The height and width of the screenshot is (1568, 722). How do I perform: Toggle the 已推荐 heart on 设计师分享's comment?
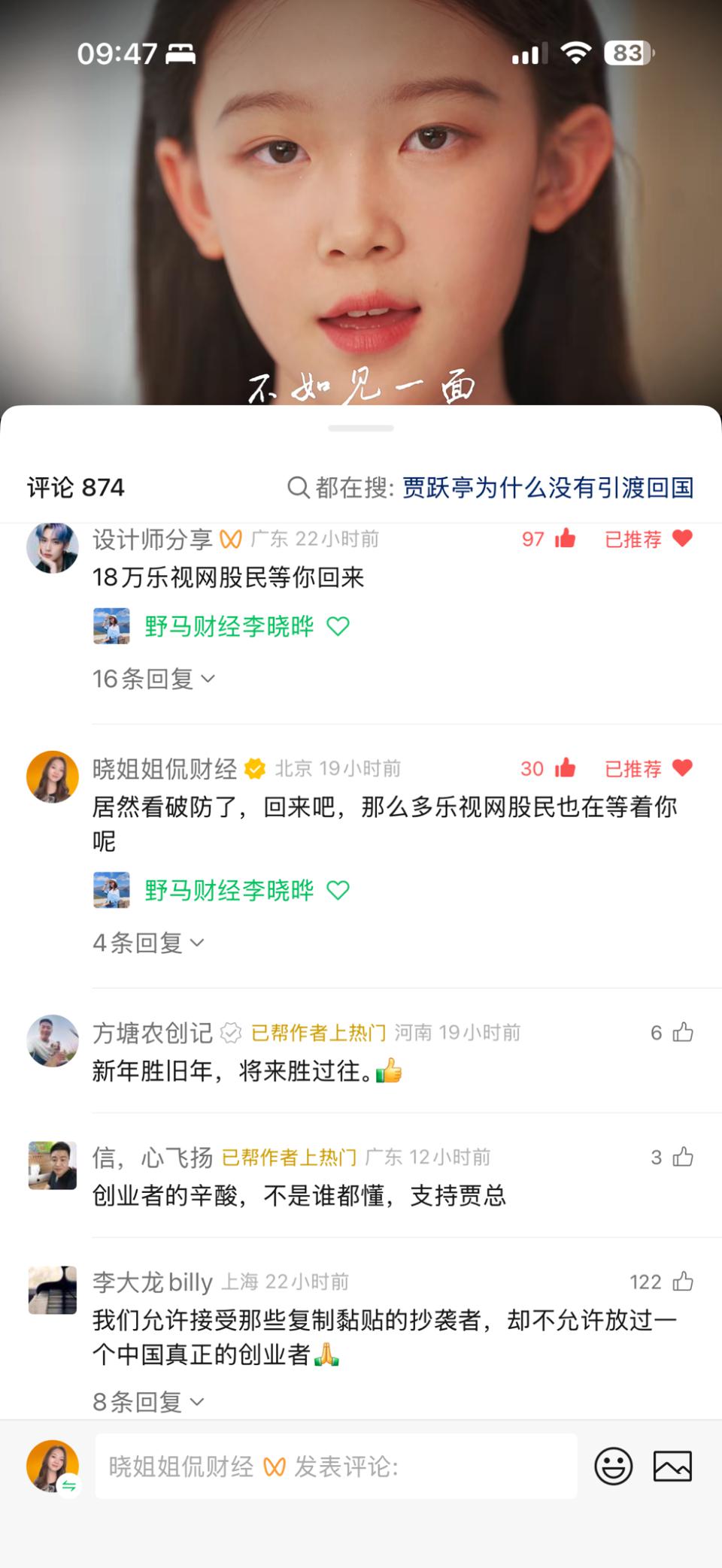[681, 539]
